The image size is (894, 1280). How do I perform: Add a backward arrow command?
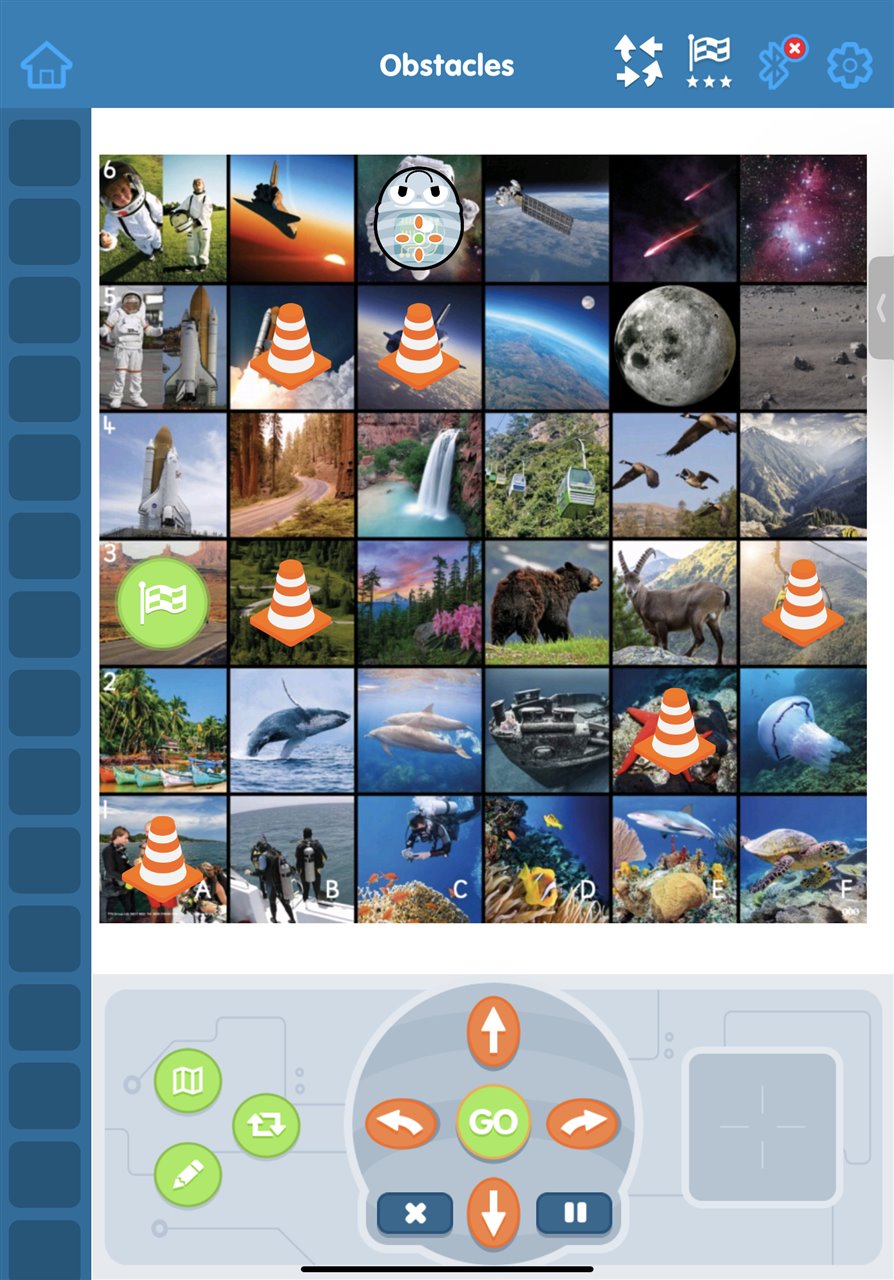click(x=493, y=1211)
